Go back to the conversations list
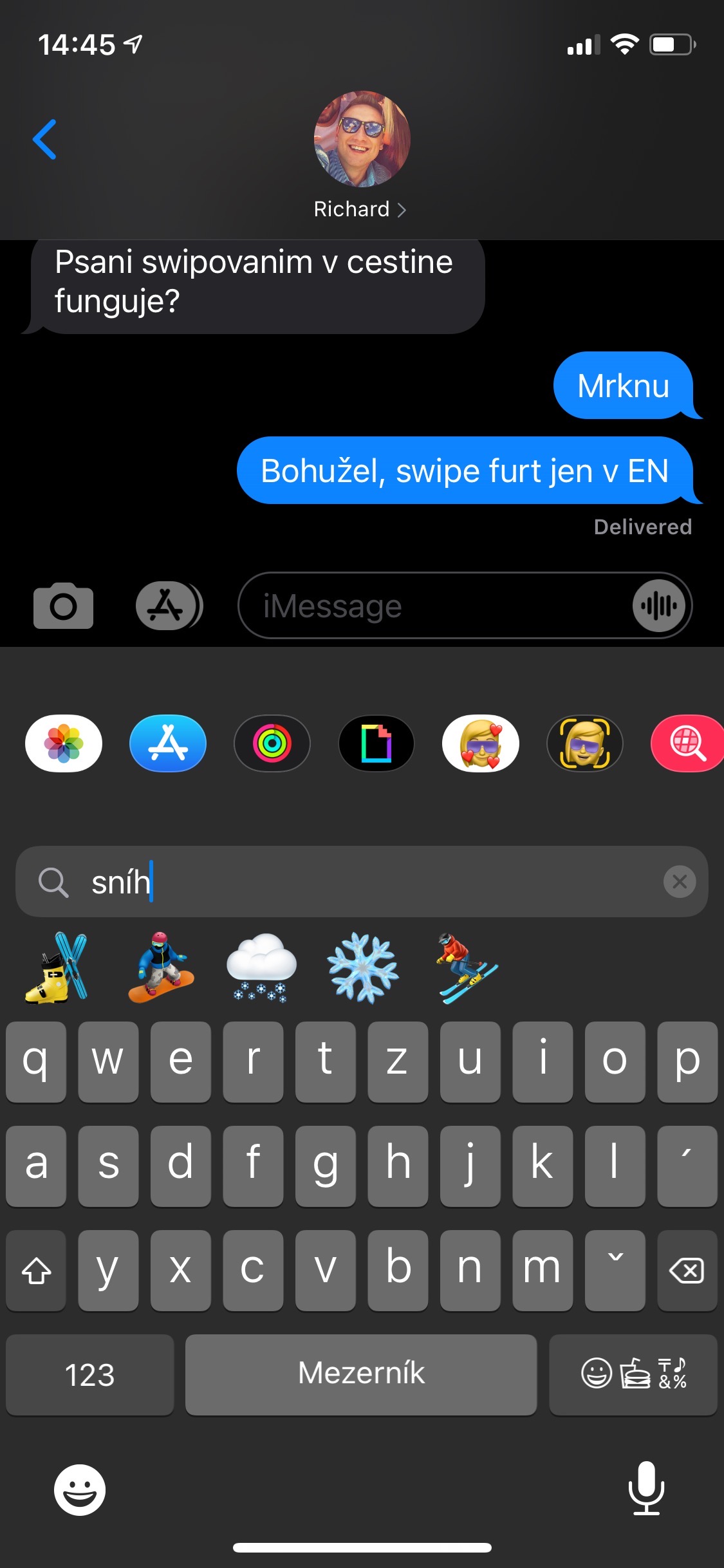The image size is (724, 1568). [x=44, y=139]
